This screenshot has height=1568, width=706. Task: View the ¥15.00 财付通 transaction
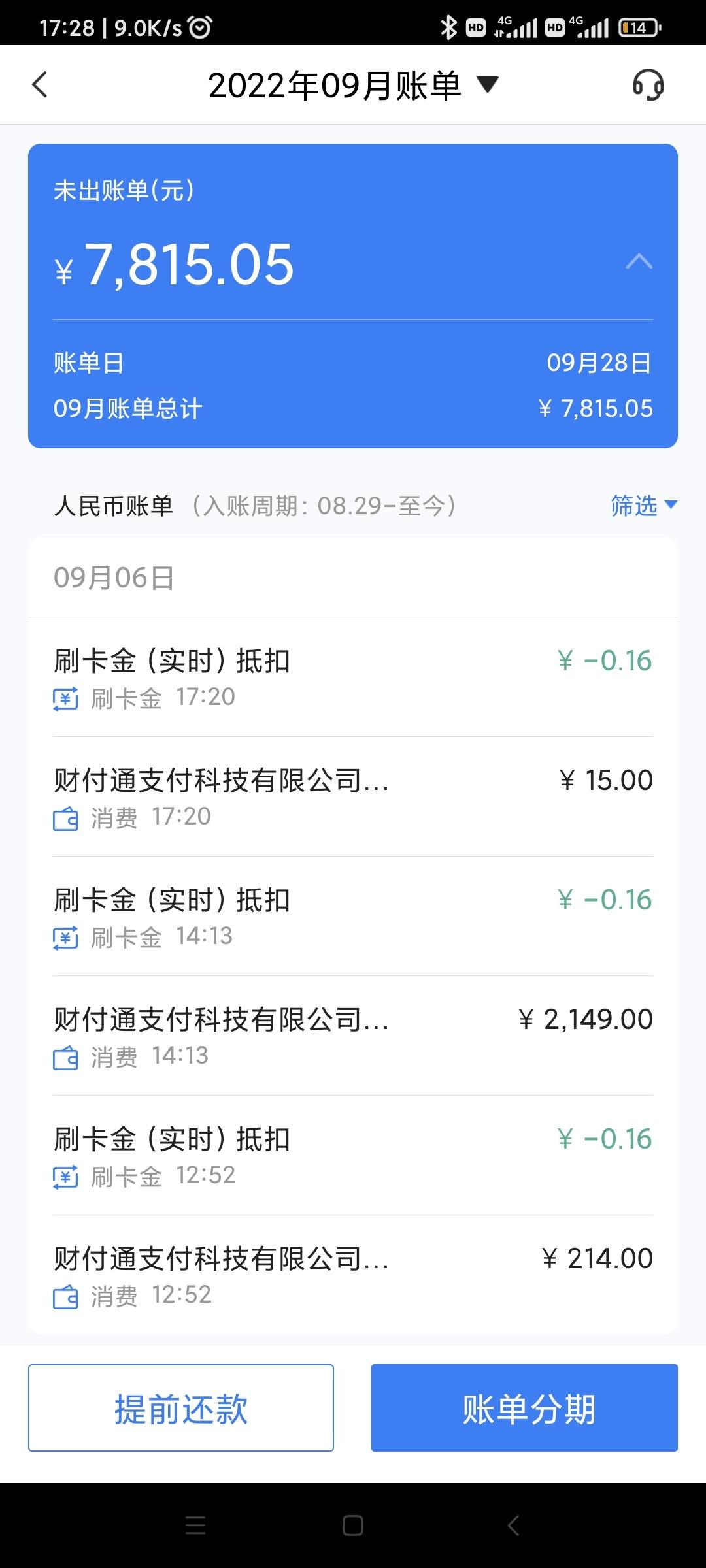[x=353, y=797]
